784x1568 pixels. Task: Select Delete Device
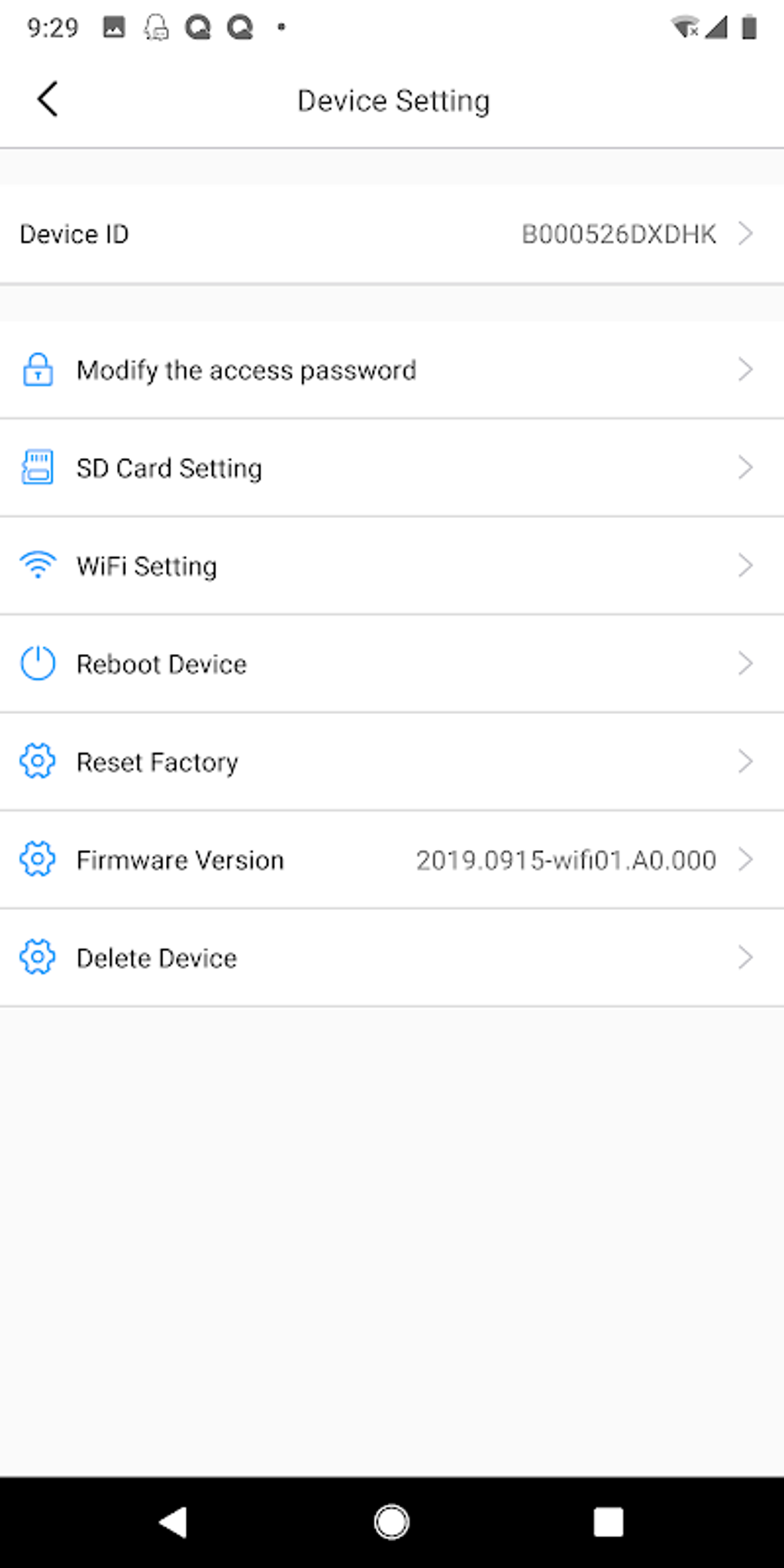click(156, 958)
